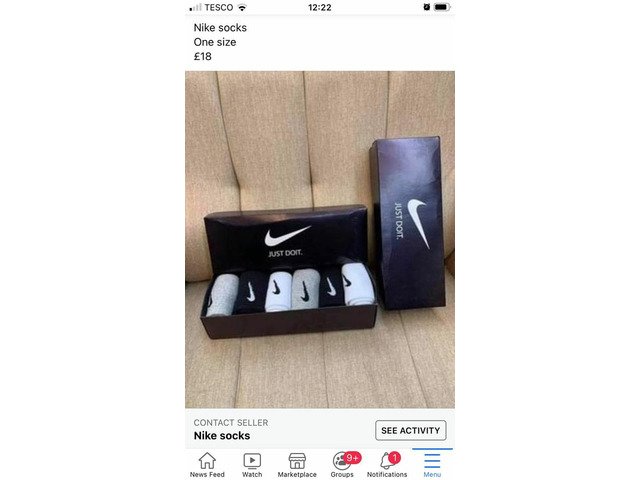
Task: Switch to the News Feed tab
Action: tap(207, 464)
